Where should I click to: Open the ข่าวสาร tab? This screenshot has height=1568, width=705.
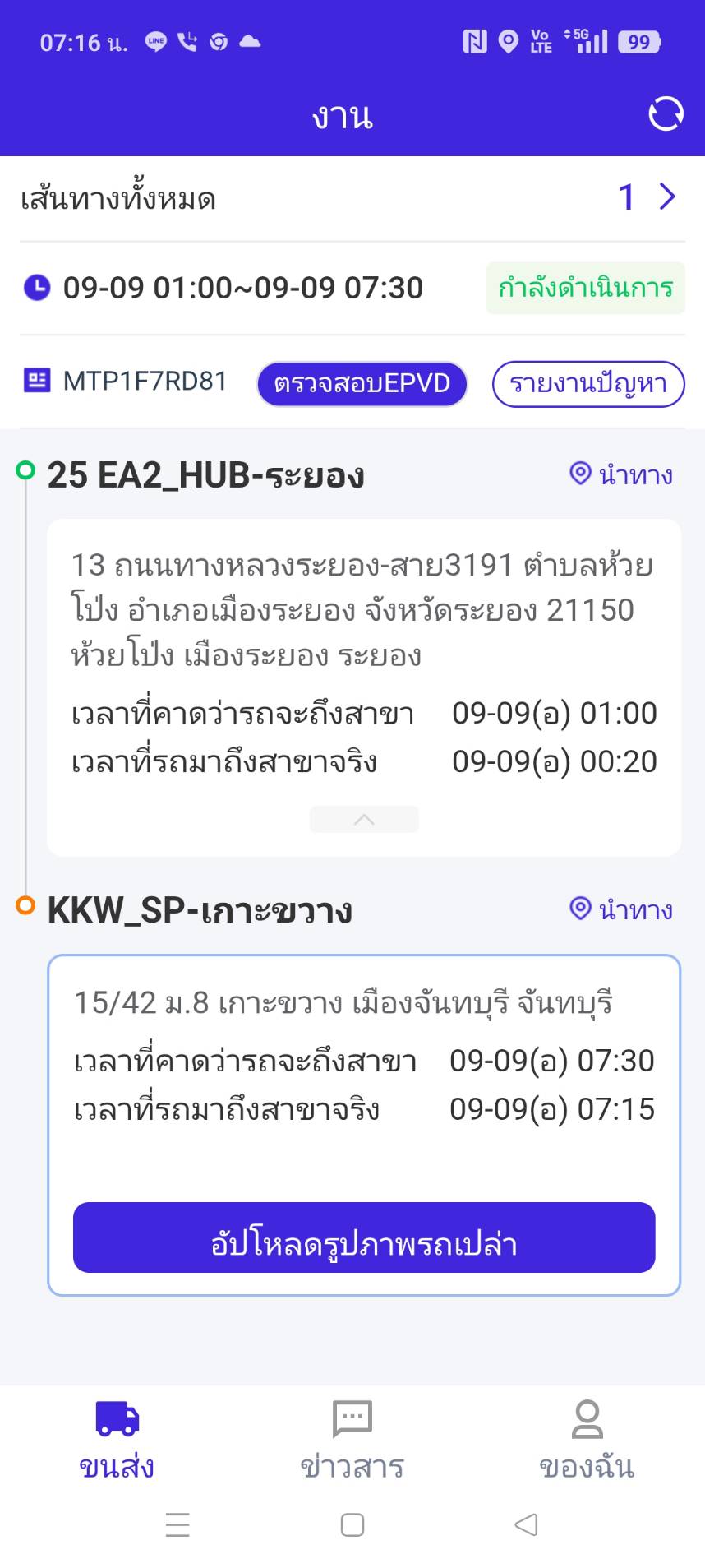pos(352,1440)
